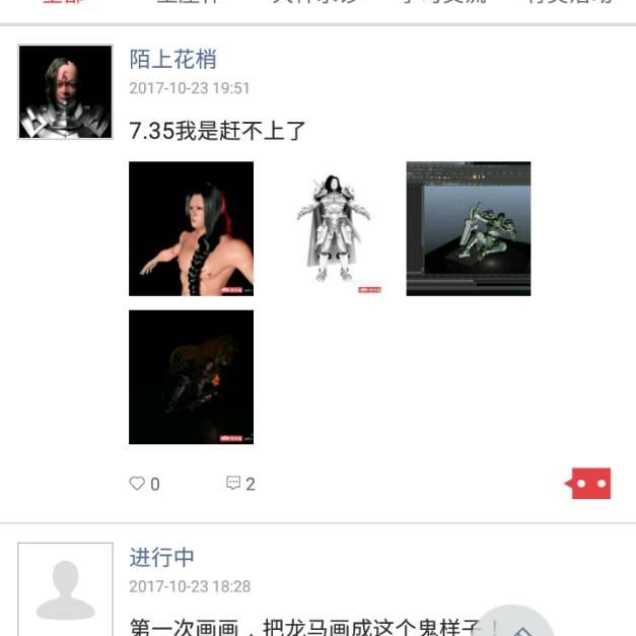Open username link 进行中
The image size is (636, 636).
pyautogui.click(x=162, y=557)
